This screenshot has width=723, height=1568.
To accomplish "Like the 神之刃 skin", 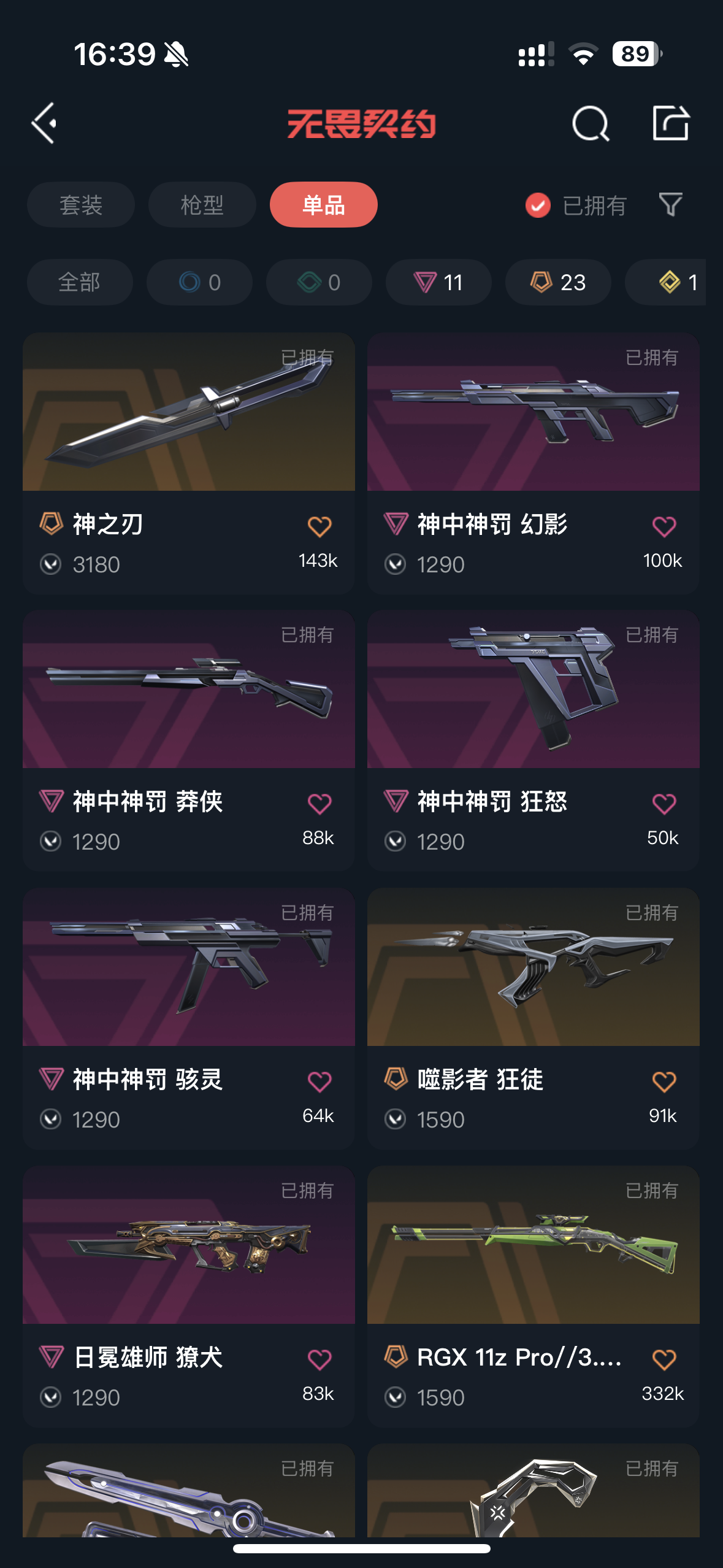I will point(319,527).
